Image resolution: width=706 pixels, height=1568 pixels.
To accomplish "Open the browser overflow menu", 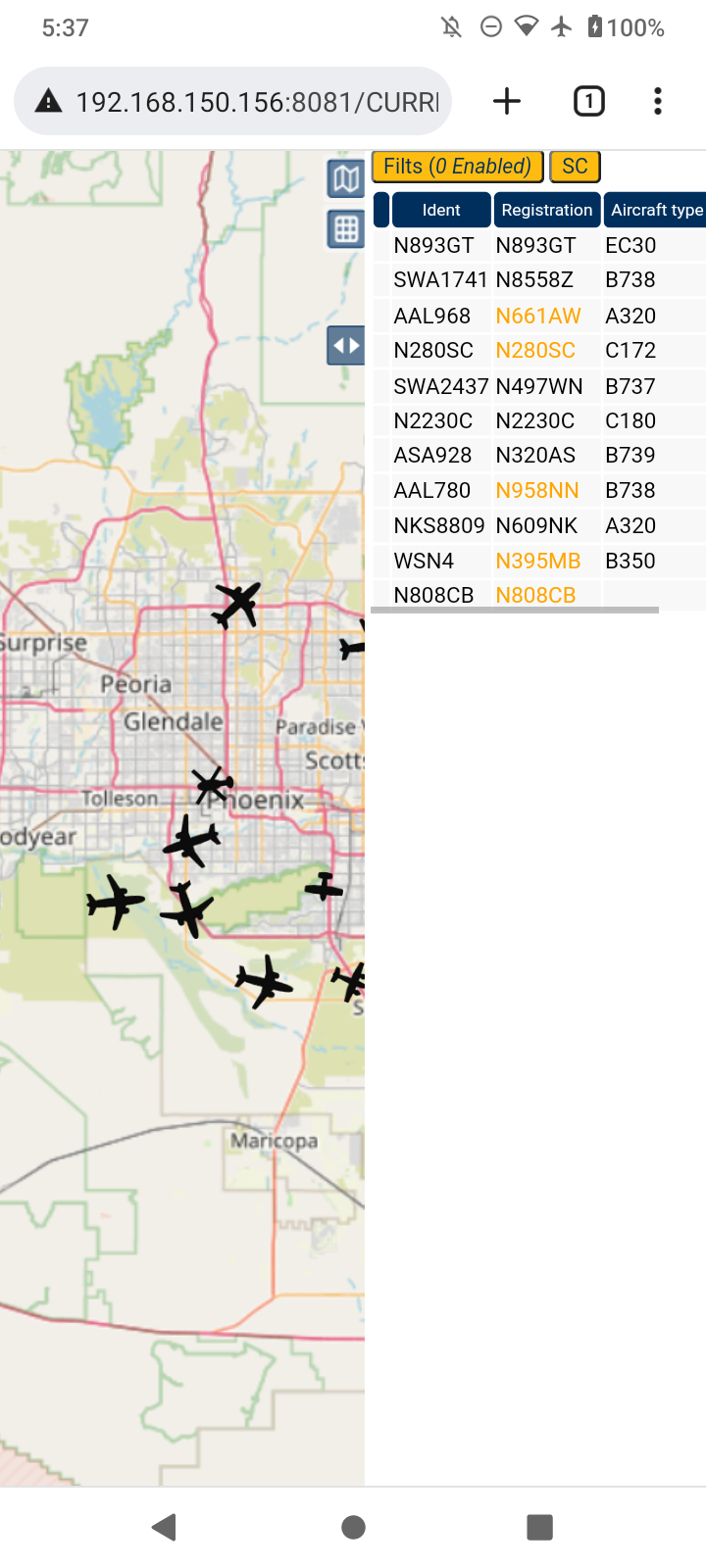I will tap(658, 101).
